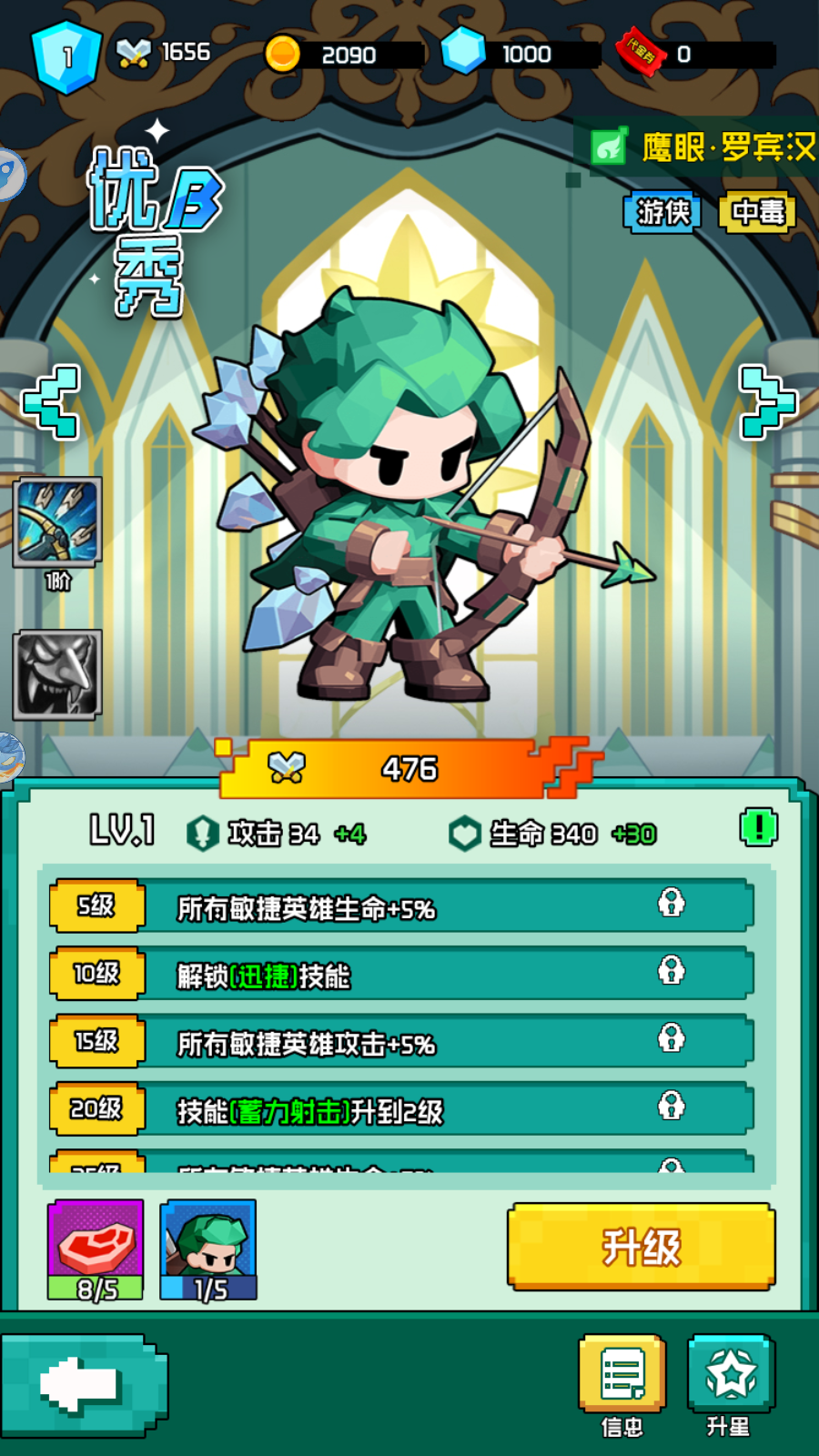Switch to the previous hero

[52, 402]
